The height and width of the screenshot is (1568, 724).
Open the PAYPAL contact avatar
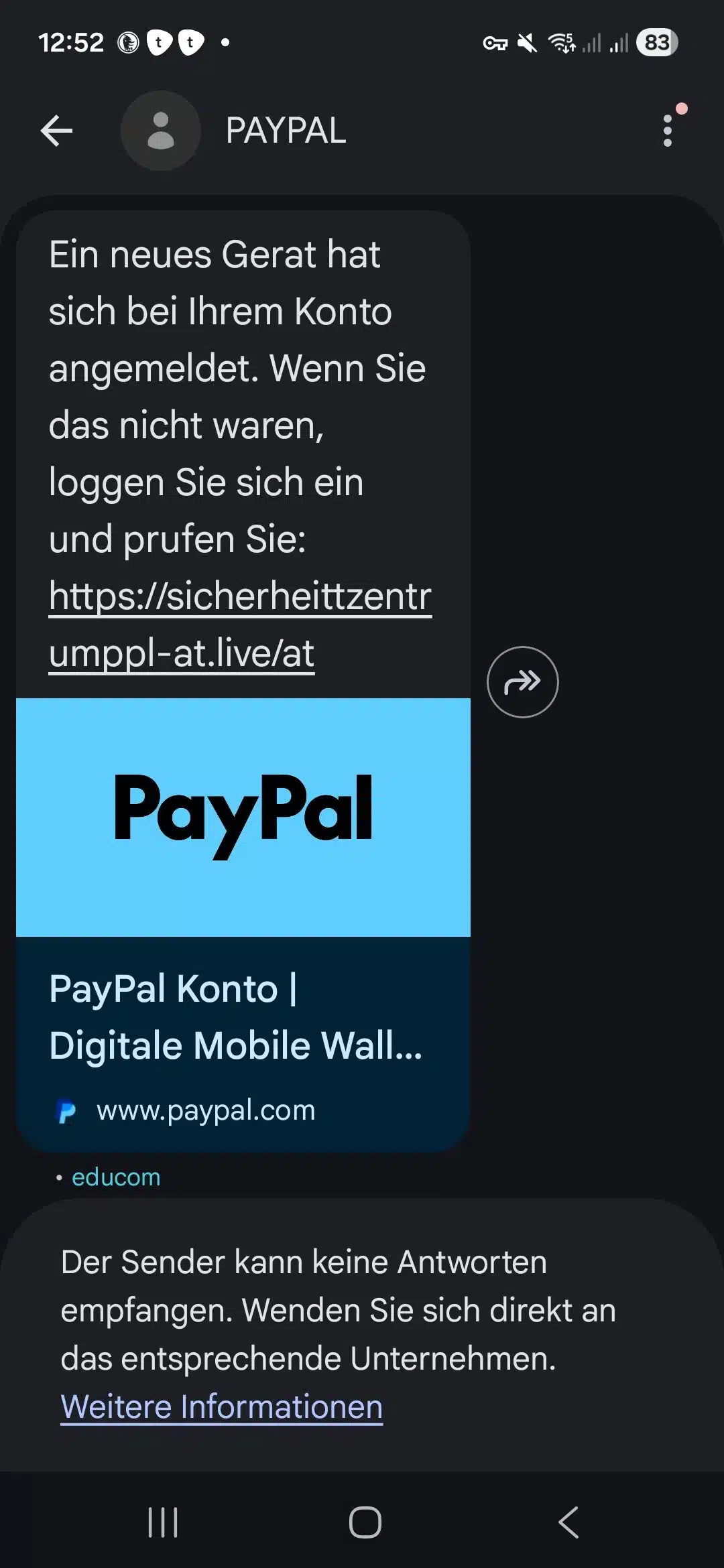pos(161,130)
